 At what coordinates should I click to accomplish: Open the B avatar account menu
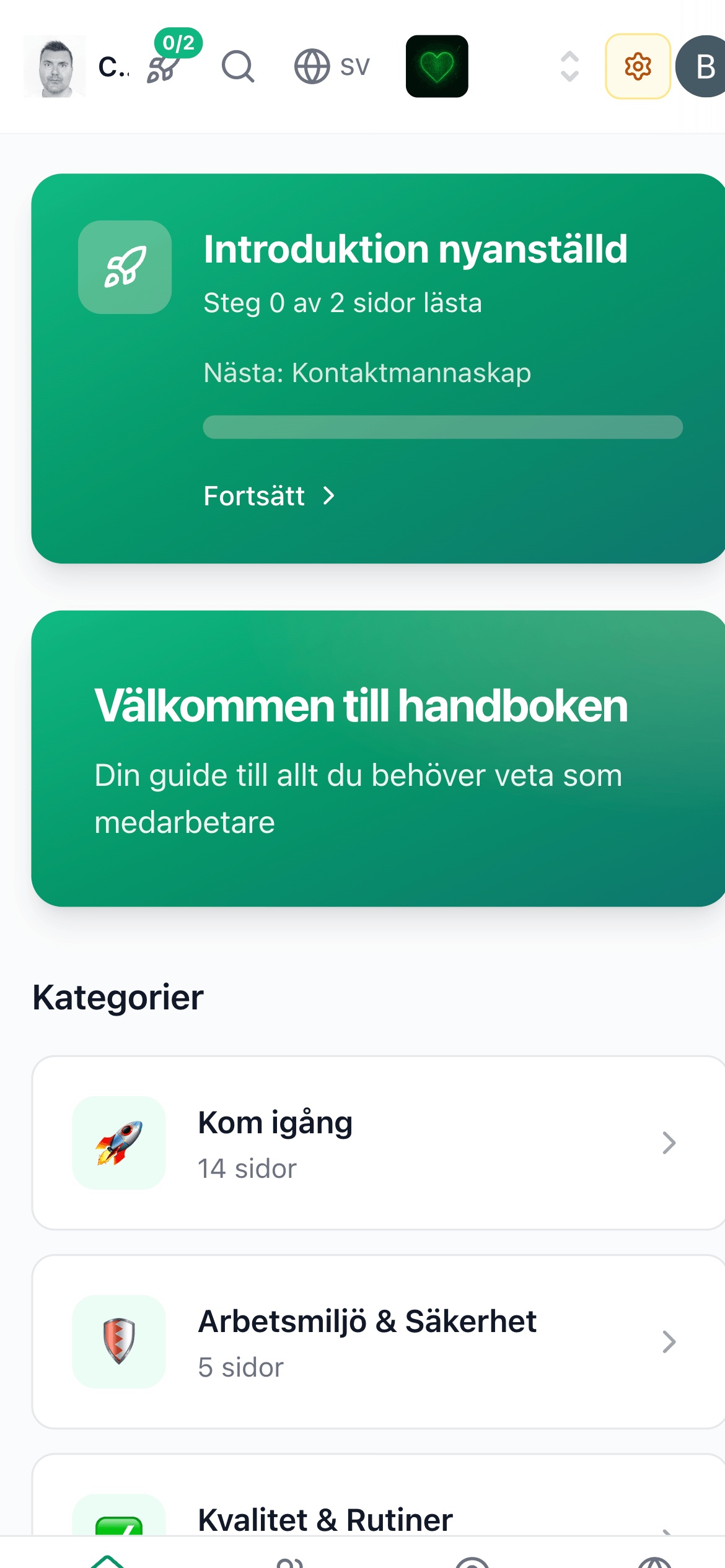(x=705, y=67)
